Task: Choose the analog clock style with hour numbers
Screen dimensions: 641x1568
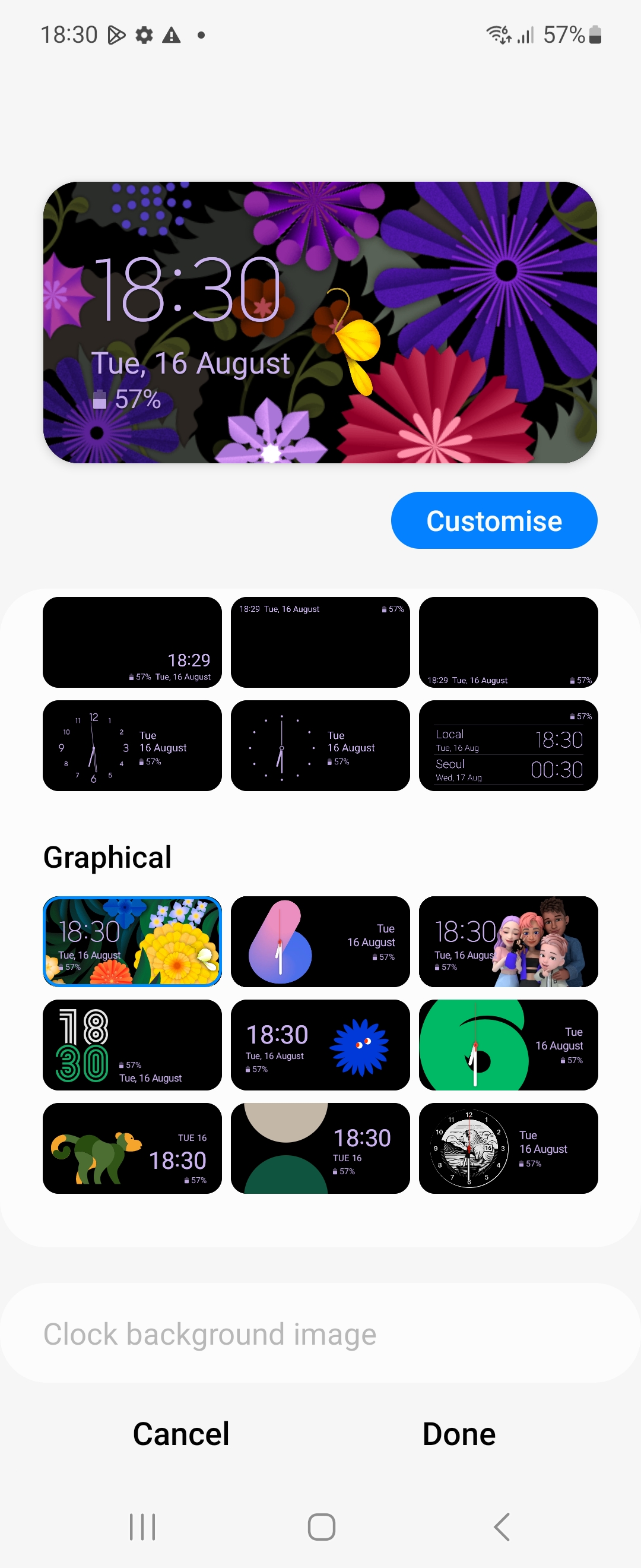Action: pyautogui.click(x=132, y=745)
